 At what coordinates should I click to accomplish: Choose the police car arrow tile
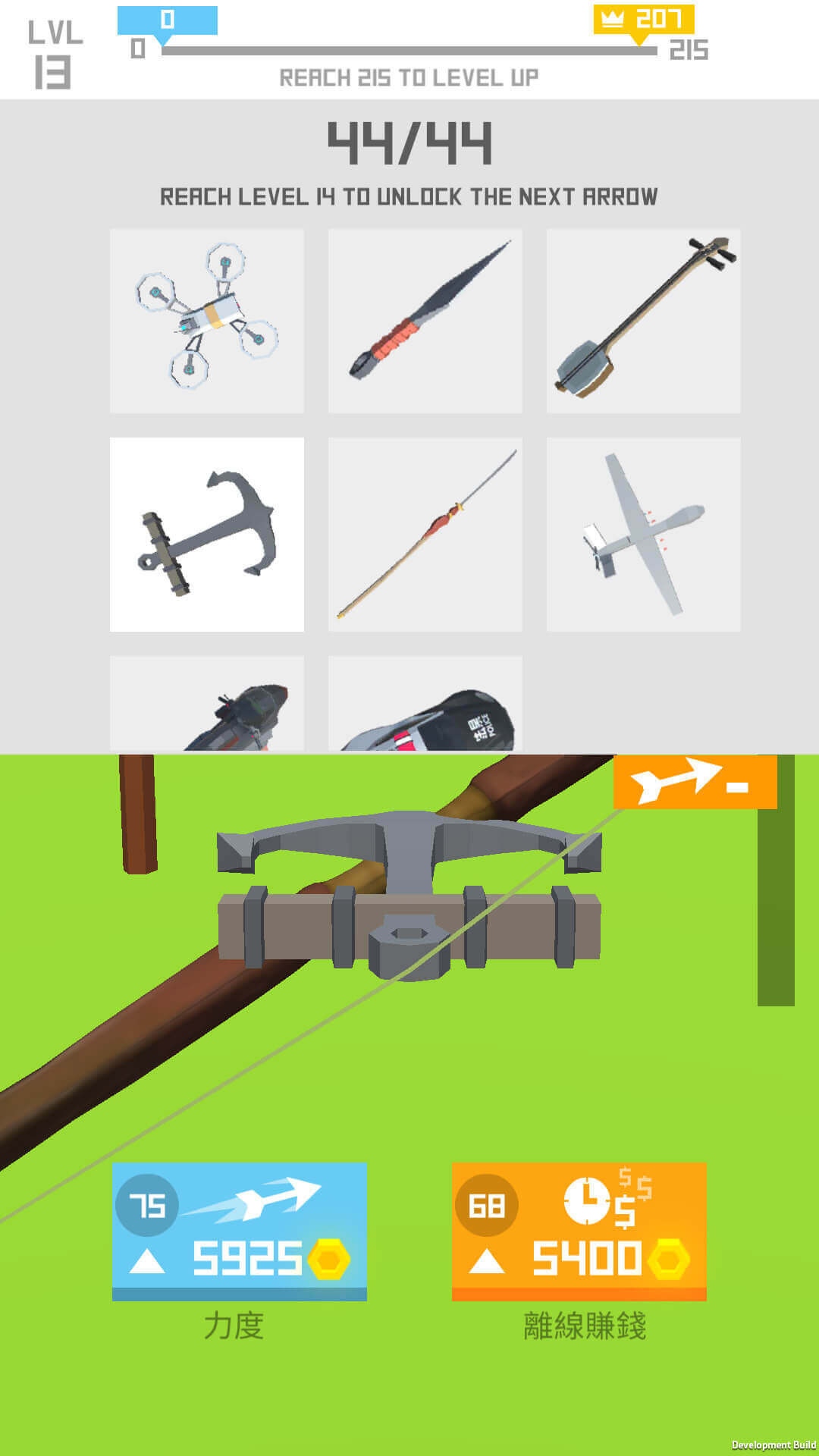pos(425,704)
